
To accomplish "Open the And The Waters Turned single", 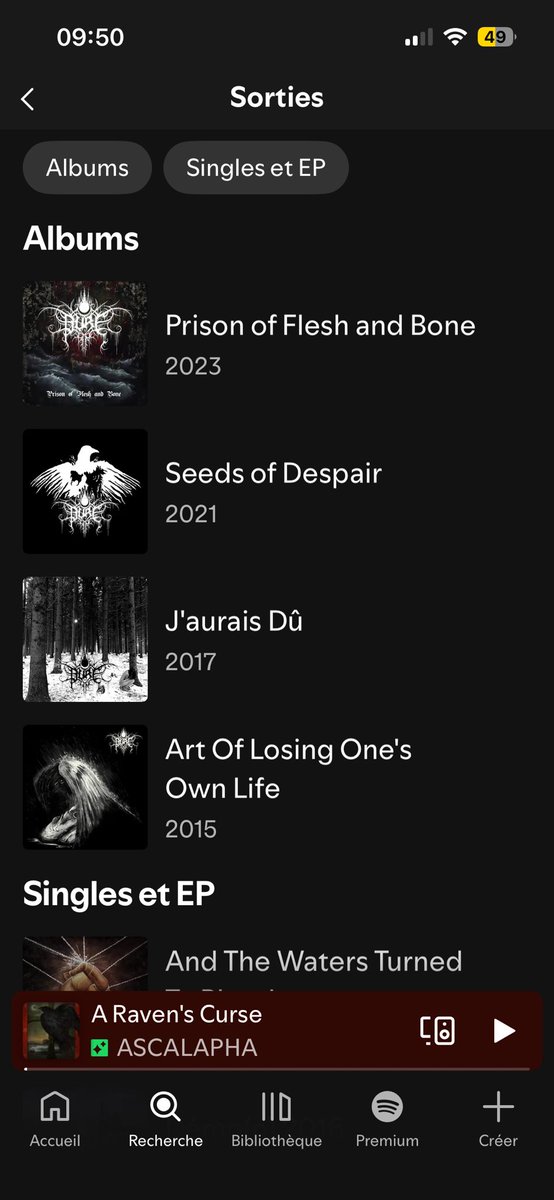I will coord(277,965).
